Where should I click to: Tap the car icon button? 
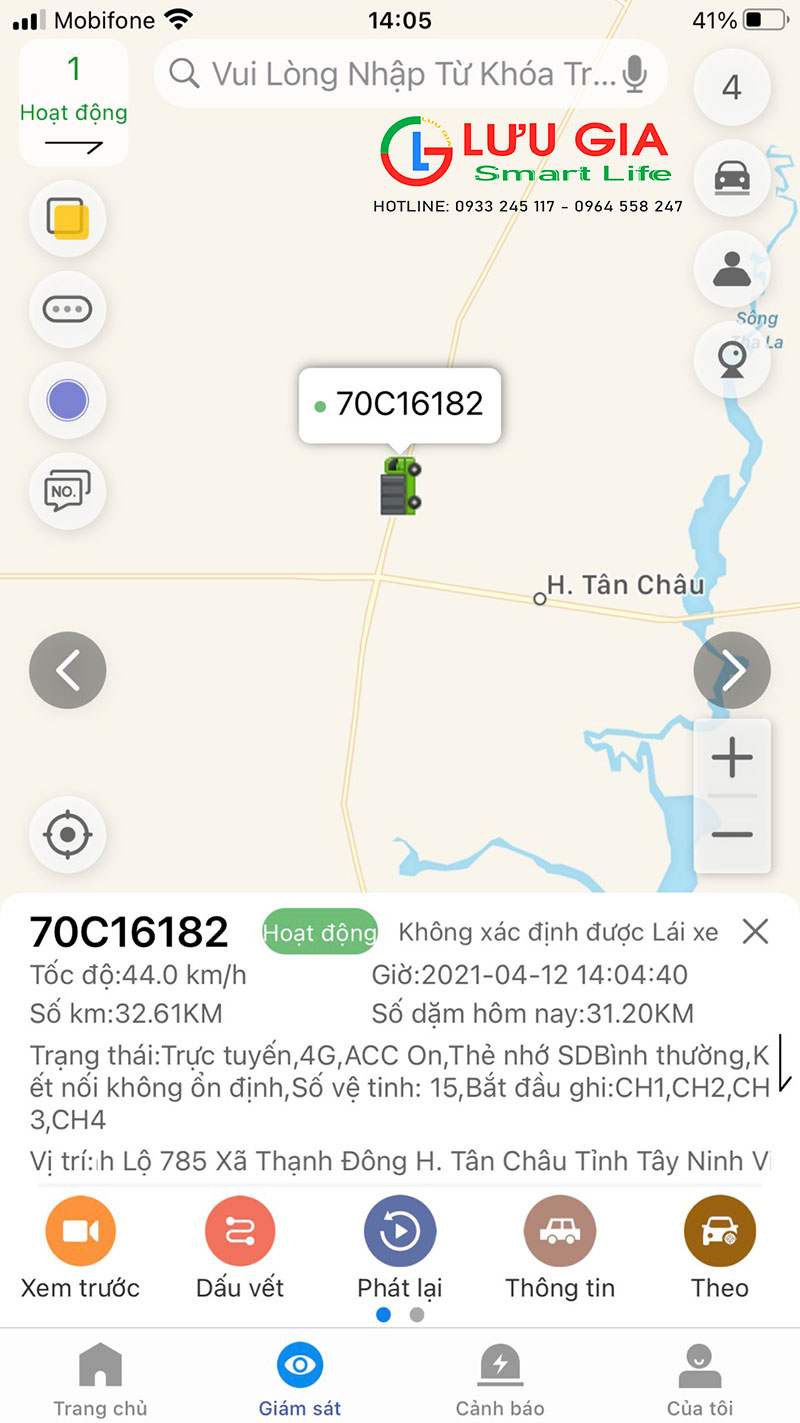tap(731, 179)
